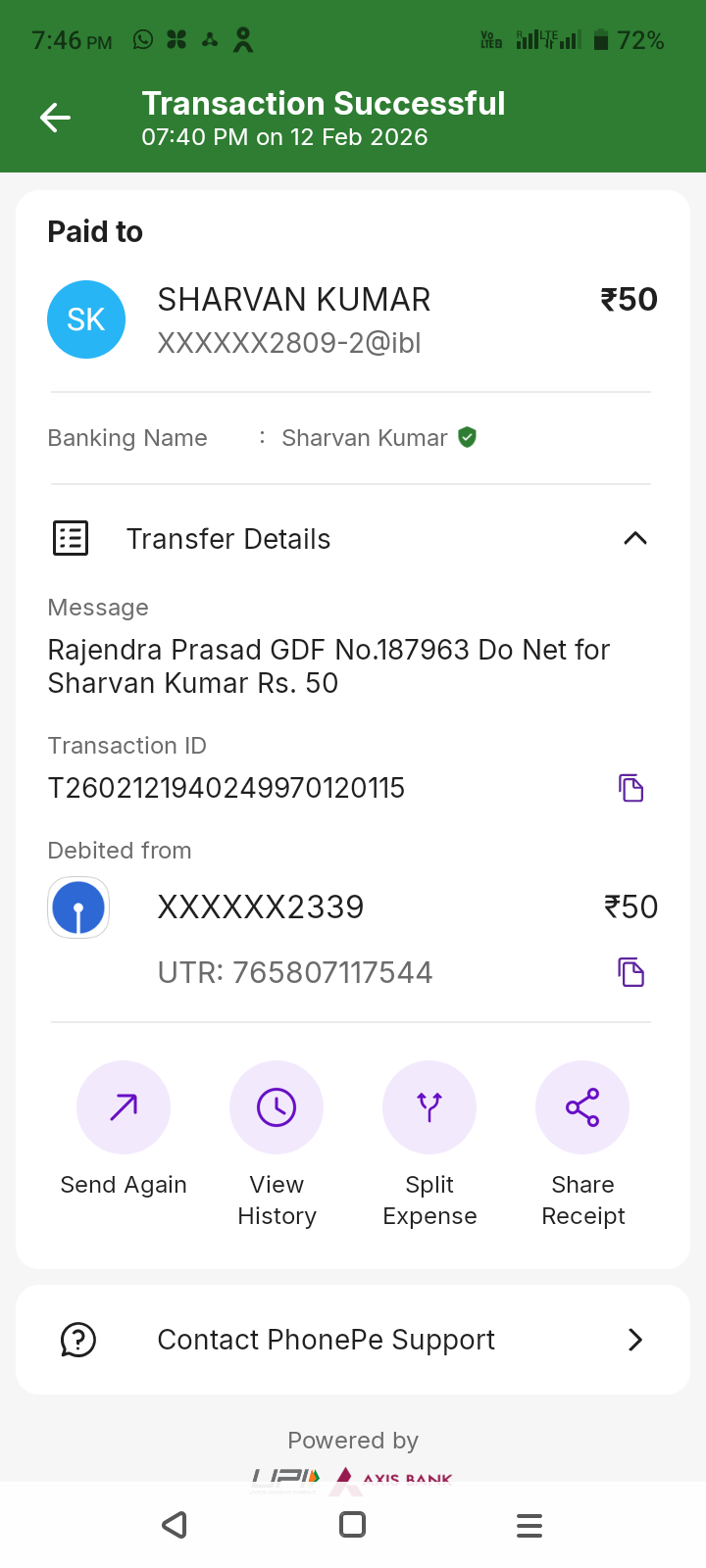The image size is (706, 1568).
Task: Go back using the top arrow
Action: point(55,119)
